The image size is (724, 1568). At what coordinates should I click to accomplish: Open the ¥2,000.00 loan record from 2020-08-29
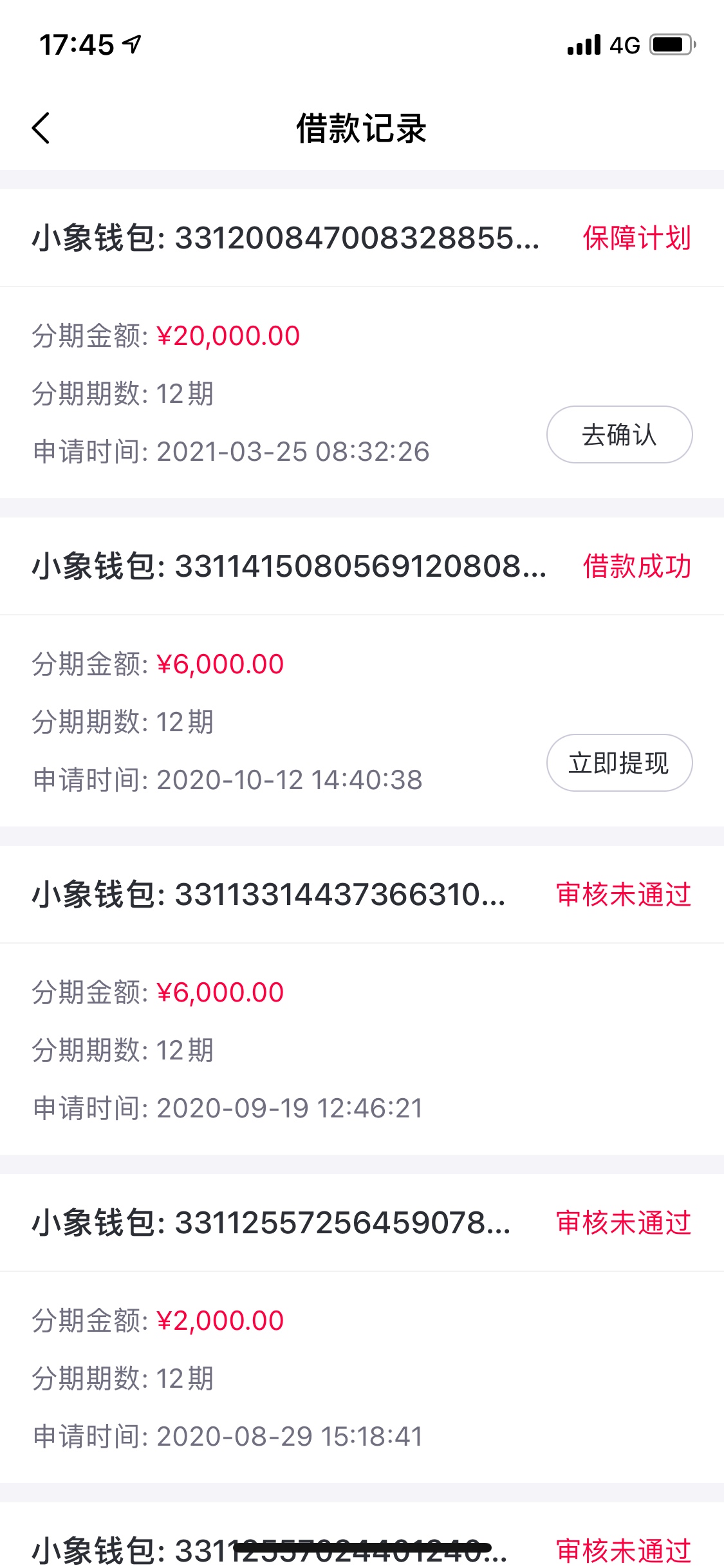(x=362, y=1329)
